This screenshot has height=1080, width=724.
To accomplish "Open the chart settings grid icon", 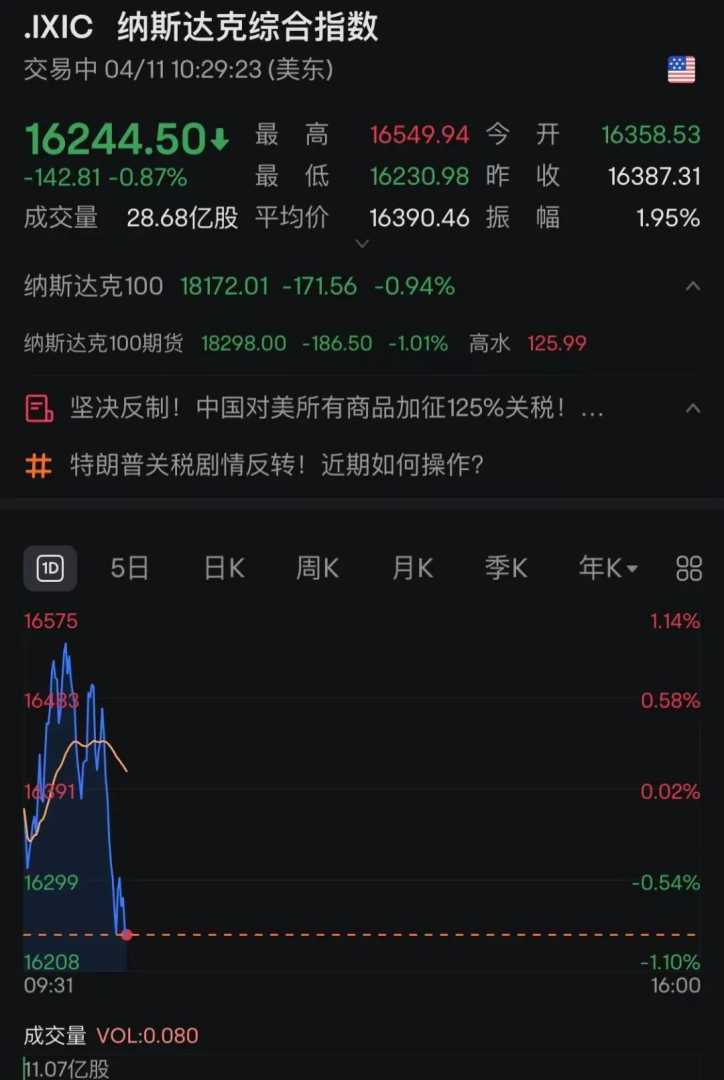I will click(689, 569).
